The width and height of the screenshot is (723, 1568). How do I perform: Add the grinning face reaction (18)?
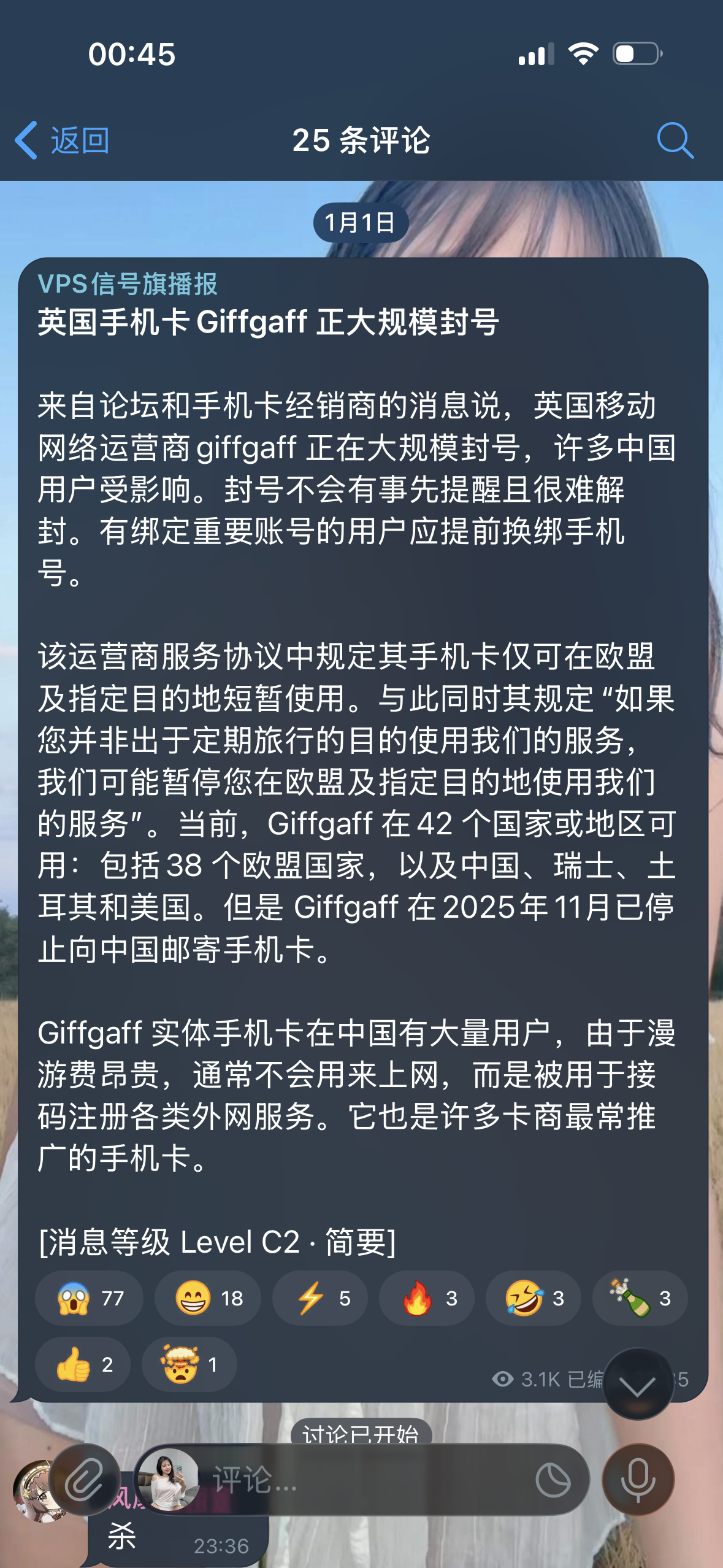click(208, 1298)
